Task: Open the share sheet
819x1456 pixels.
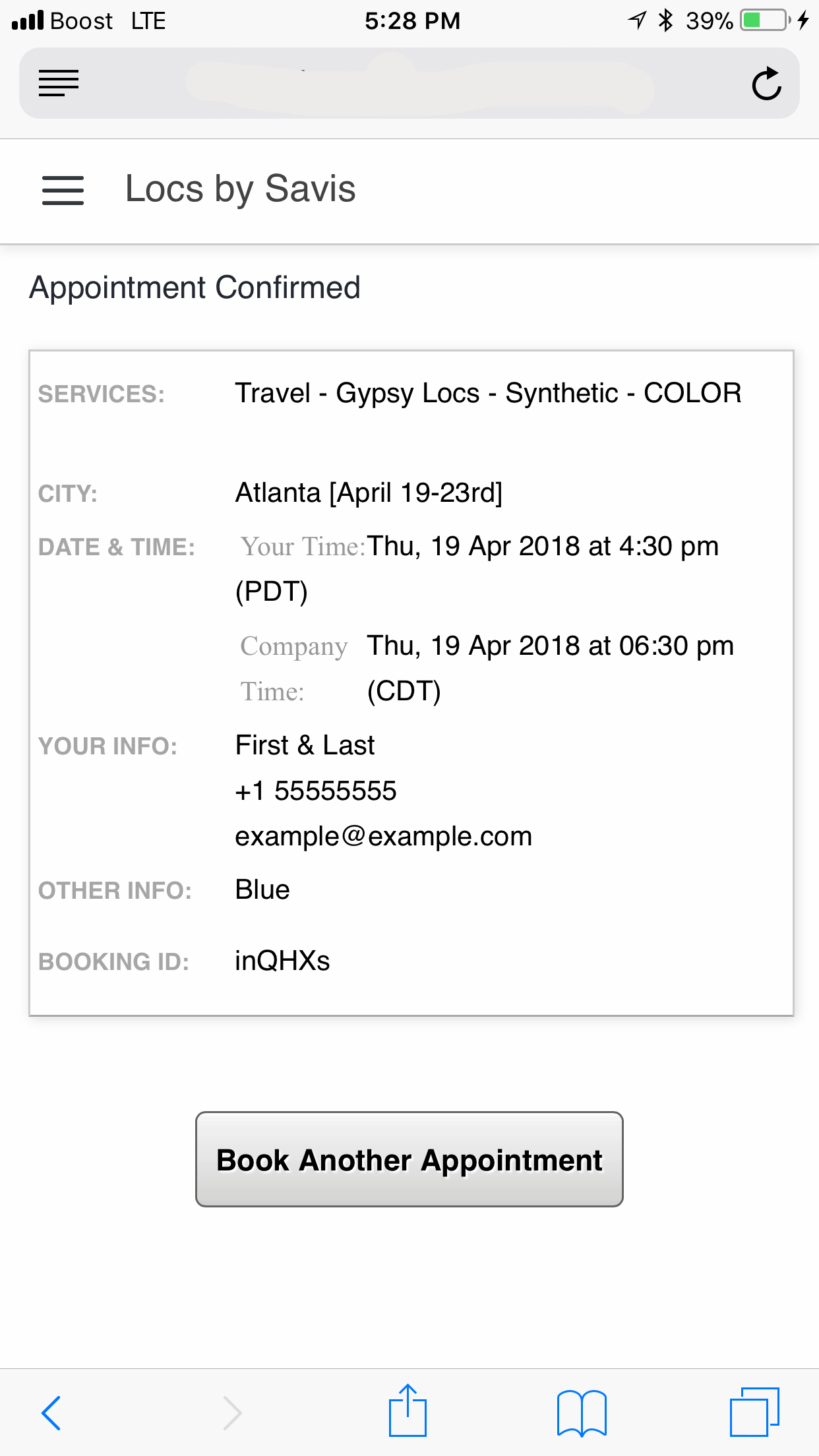Action: [x=408, y=1410]
